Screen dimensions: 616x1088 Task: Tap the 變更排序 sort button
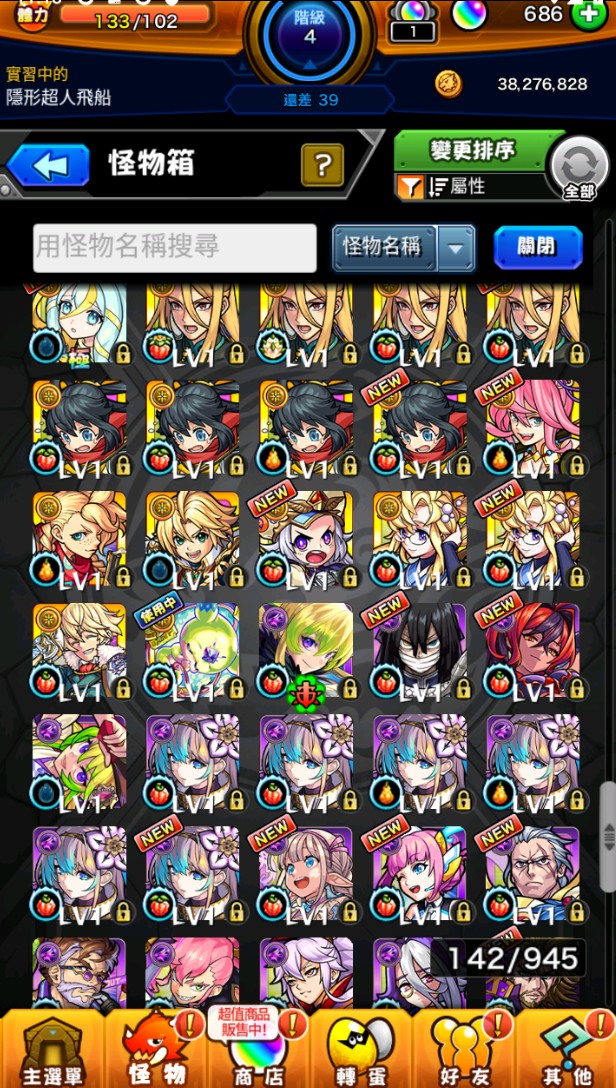[x=472, y=151]
